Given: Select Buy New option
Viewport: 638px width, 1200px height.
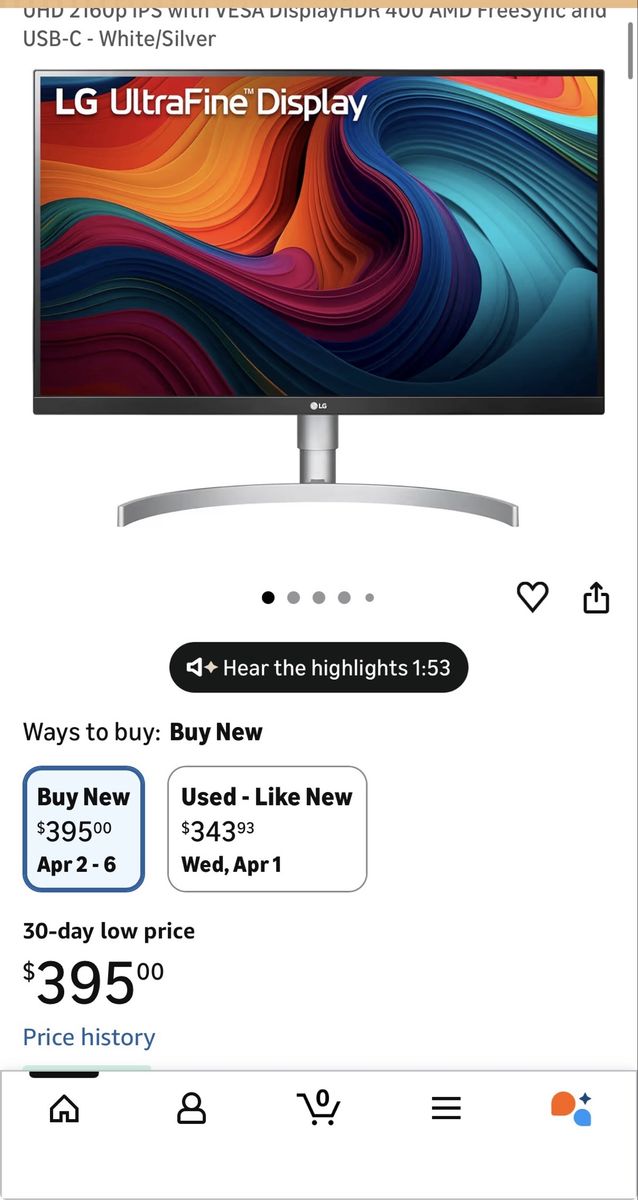Looking at the screenshot, I should [x=84, y=829].
